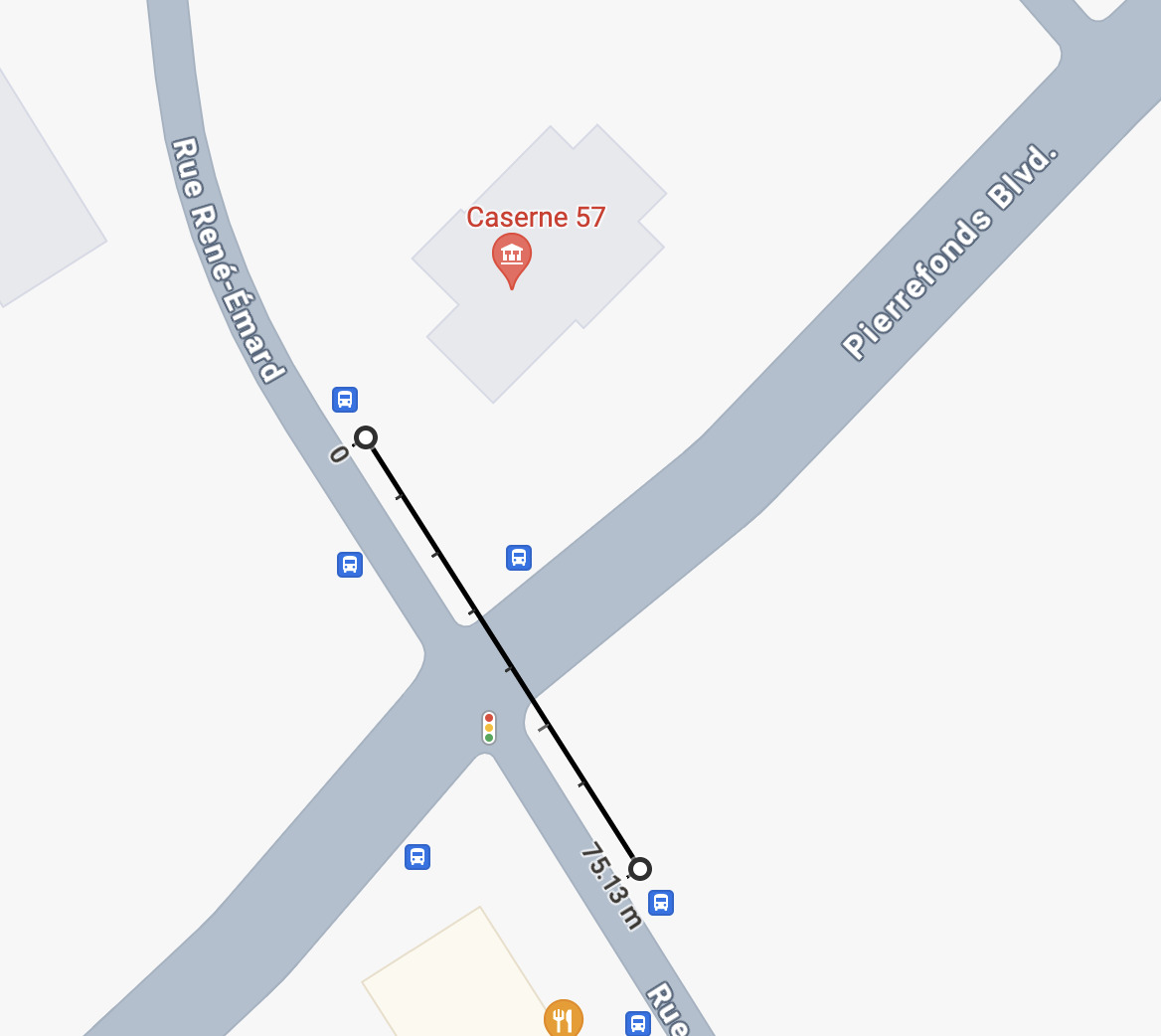The height and width of the screenshot is (1036, 1161).
Task: Open the Caserne 57 place pin
Action: (512, 257)
